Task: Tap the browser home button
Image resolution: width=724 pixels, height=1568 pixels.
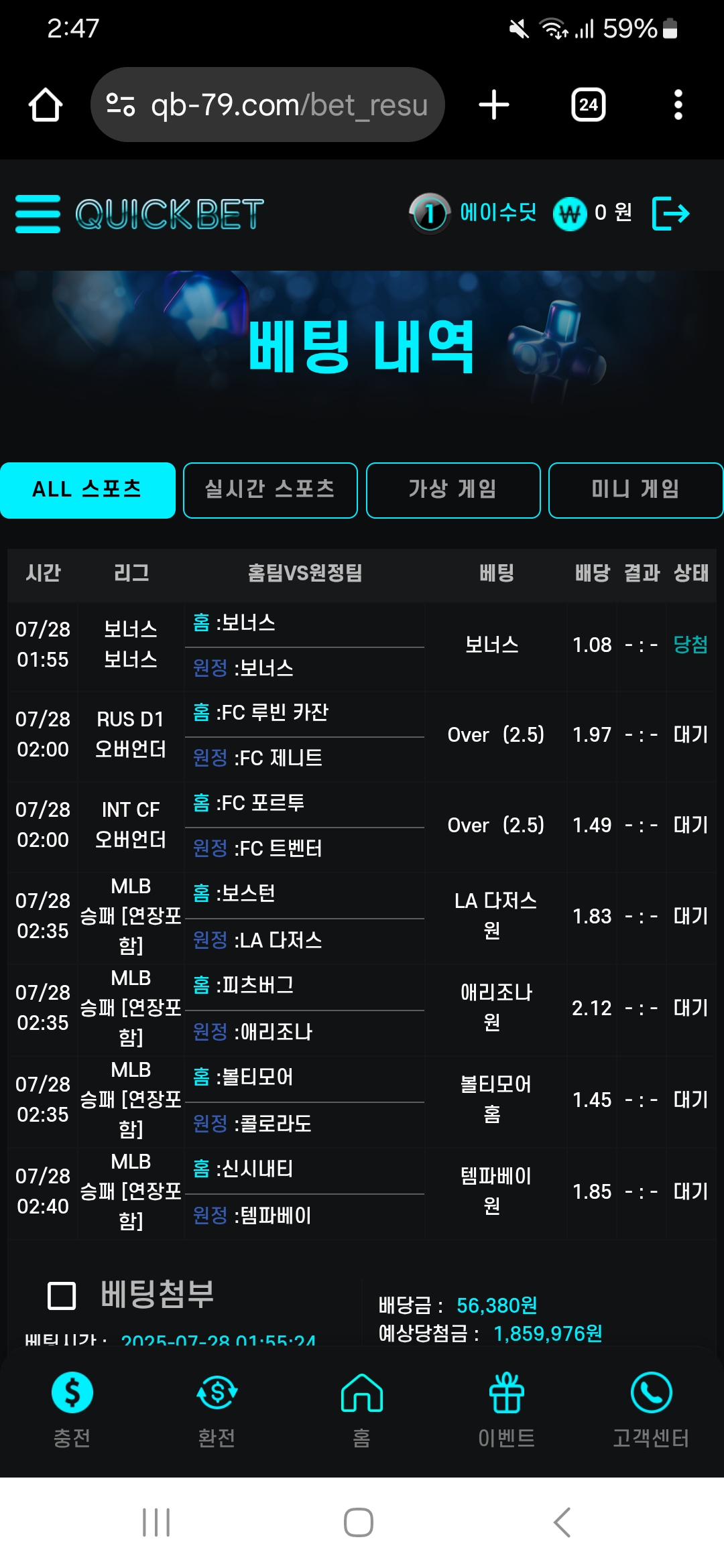Action: point(46,105)
